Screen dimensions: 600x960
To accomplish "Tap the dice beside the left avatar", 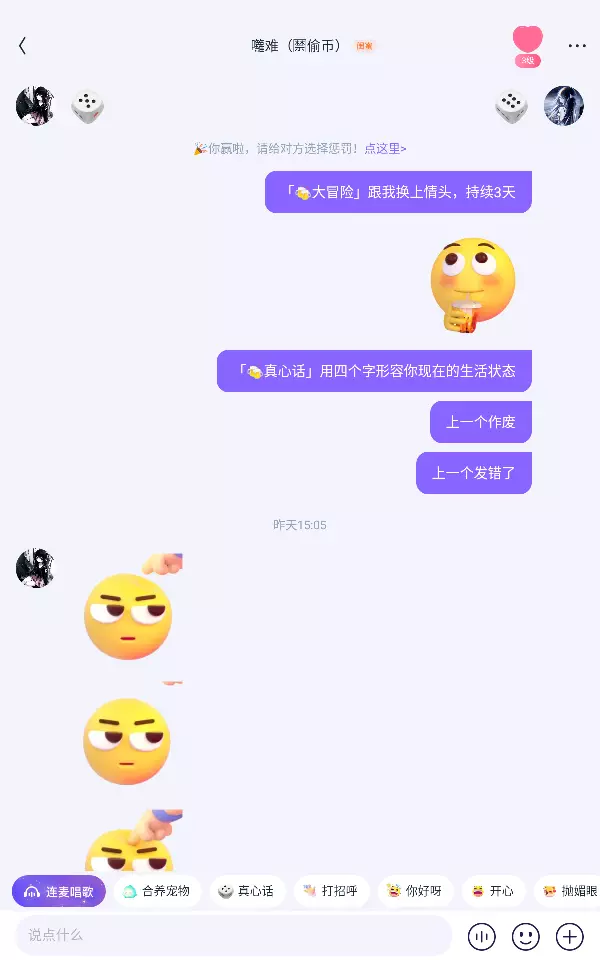I will (x=88, y=107).
